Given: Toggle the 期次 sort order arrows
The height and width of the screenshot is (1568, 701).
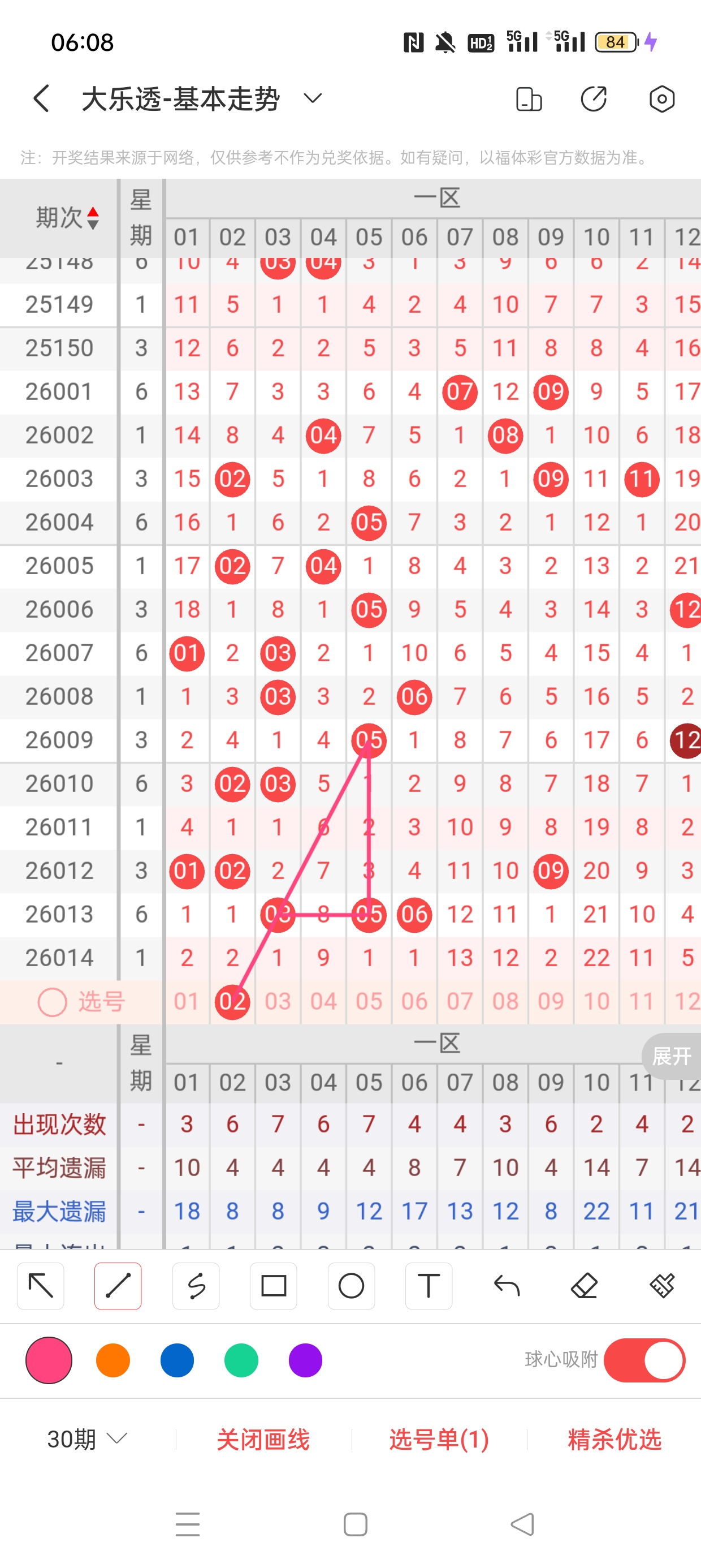Looking at the screenshot, I should [93, 218].
